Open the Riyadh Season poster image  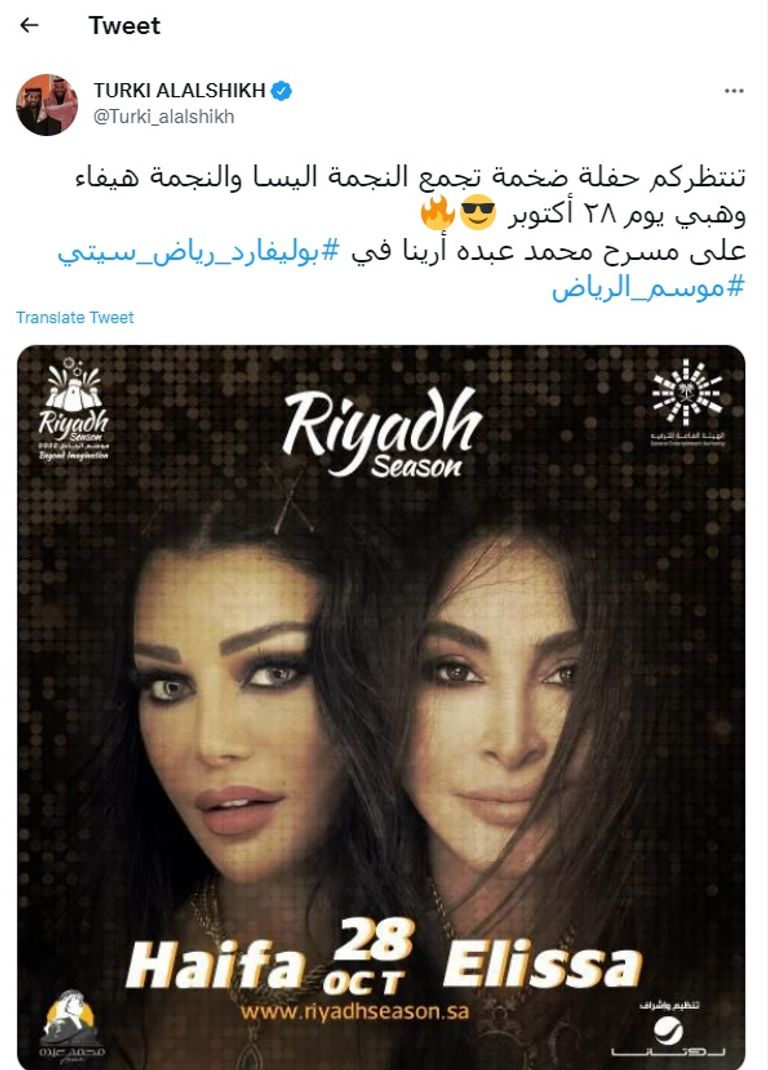[x=381, y=700]
